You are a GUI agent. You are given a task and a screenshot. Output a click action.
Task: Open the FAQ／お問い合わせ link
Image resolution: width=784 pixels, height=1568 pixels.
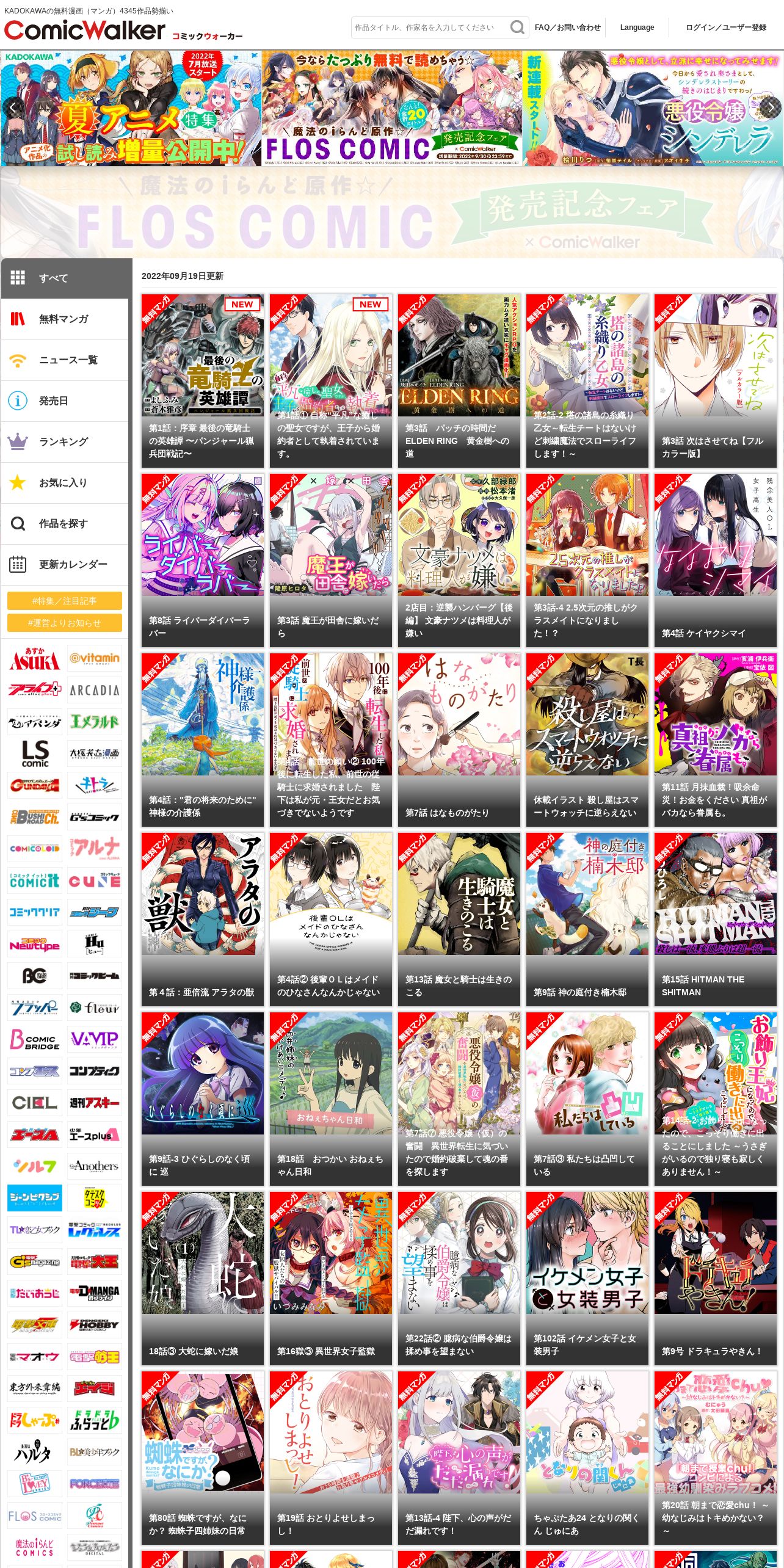[x=567, y=27]
